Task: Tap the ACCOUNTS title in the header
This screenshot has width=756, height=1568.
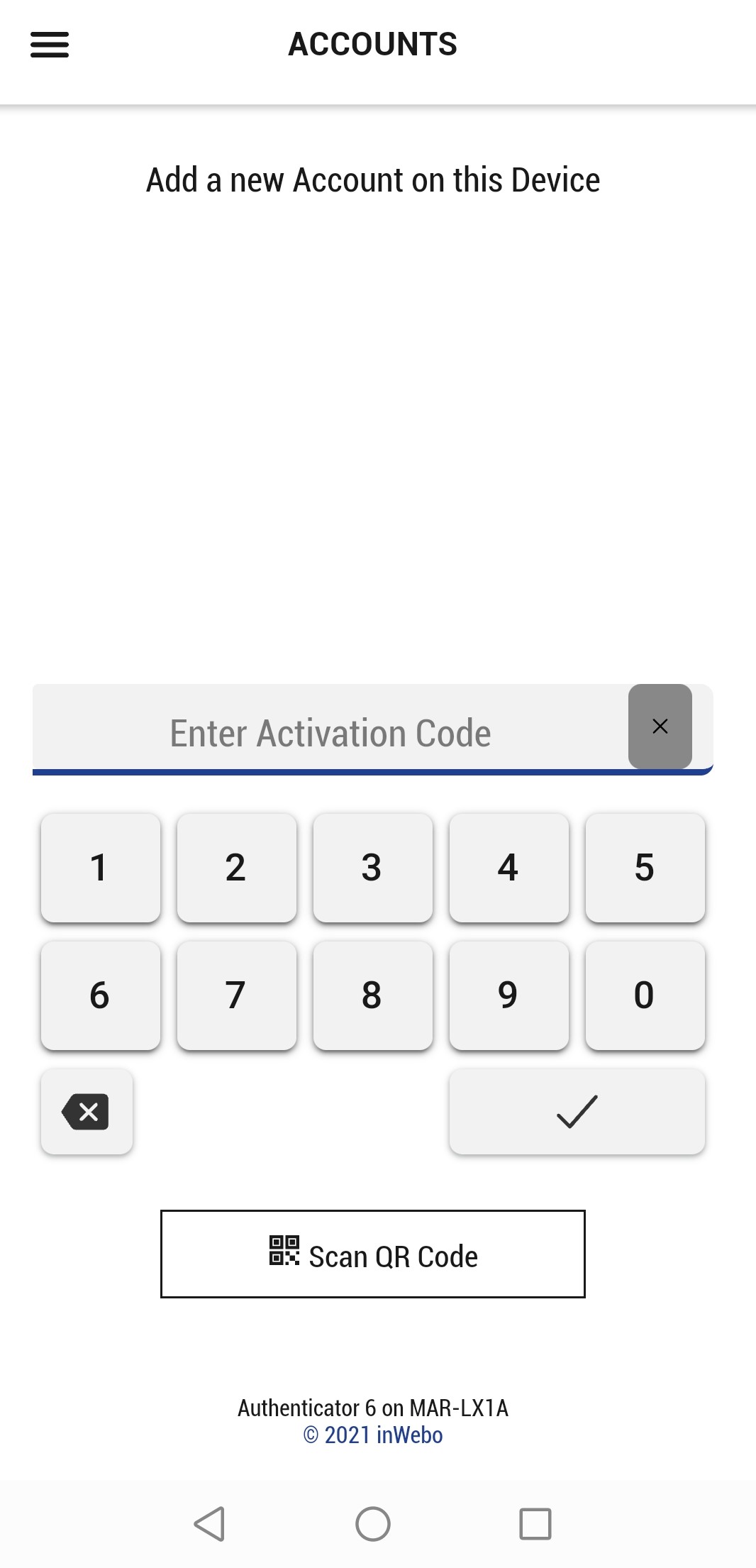Action: [x=372, y=44]
